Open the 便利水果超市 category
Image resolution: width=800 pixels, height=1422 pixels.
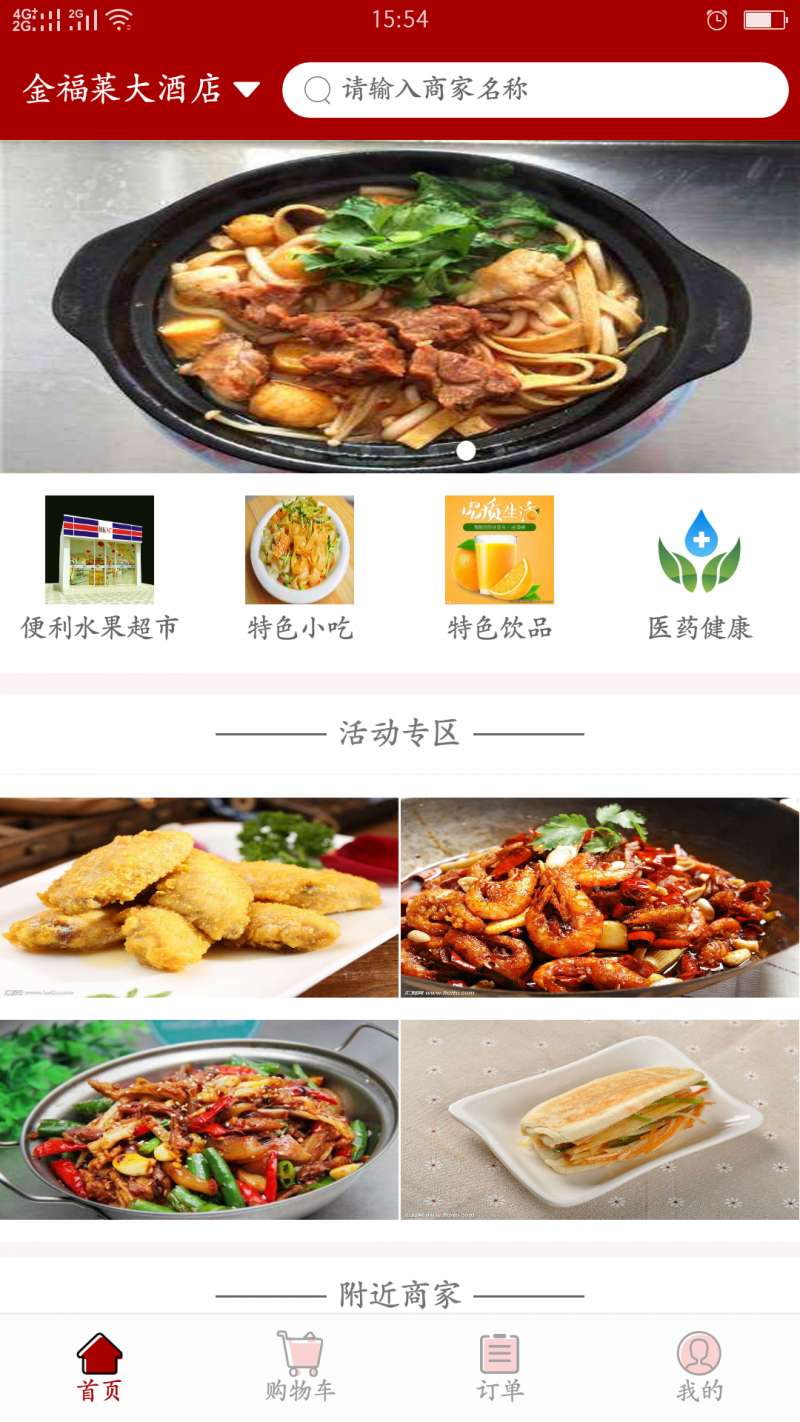(99, 567)
